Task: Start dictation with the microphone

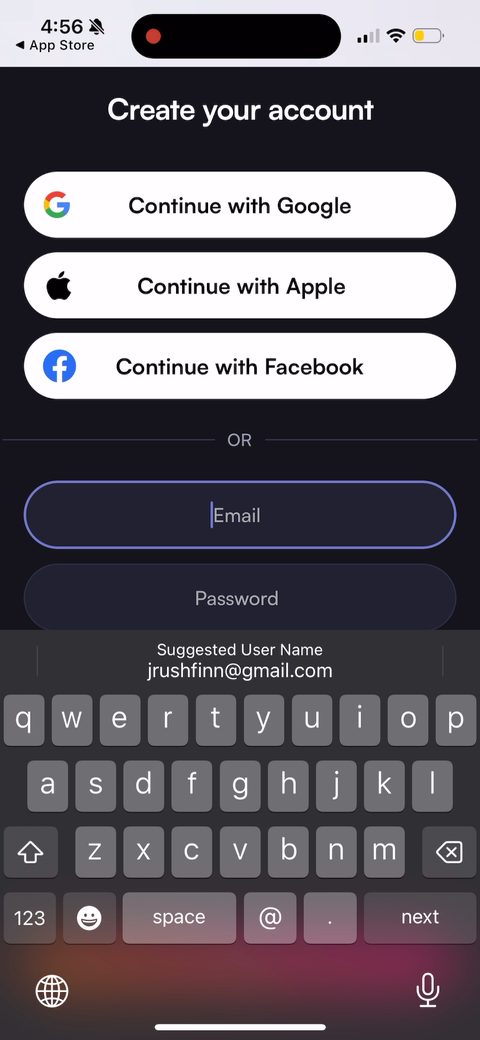Action: [428, 991]
